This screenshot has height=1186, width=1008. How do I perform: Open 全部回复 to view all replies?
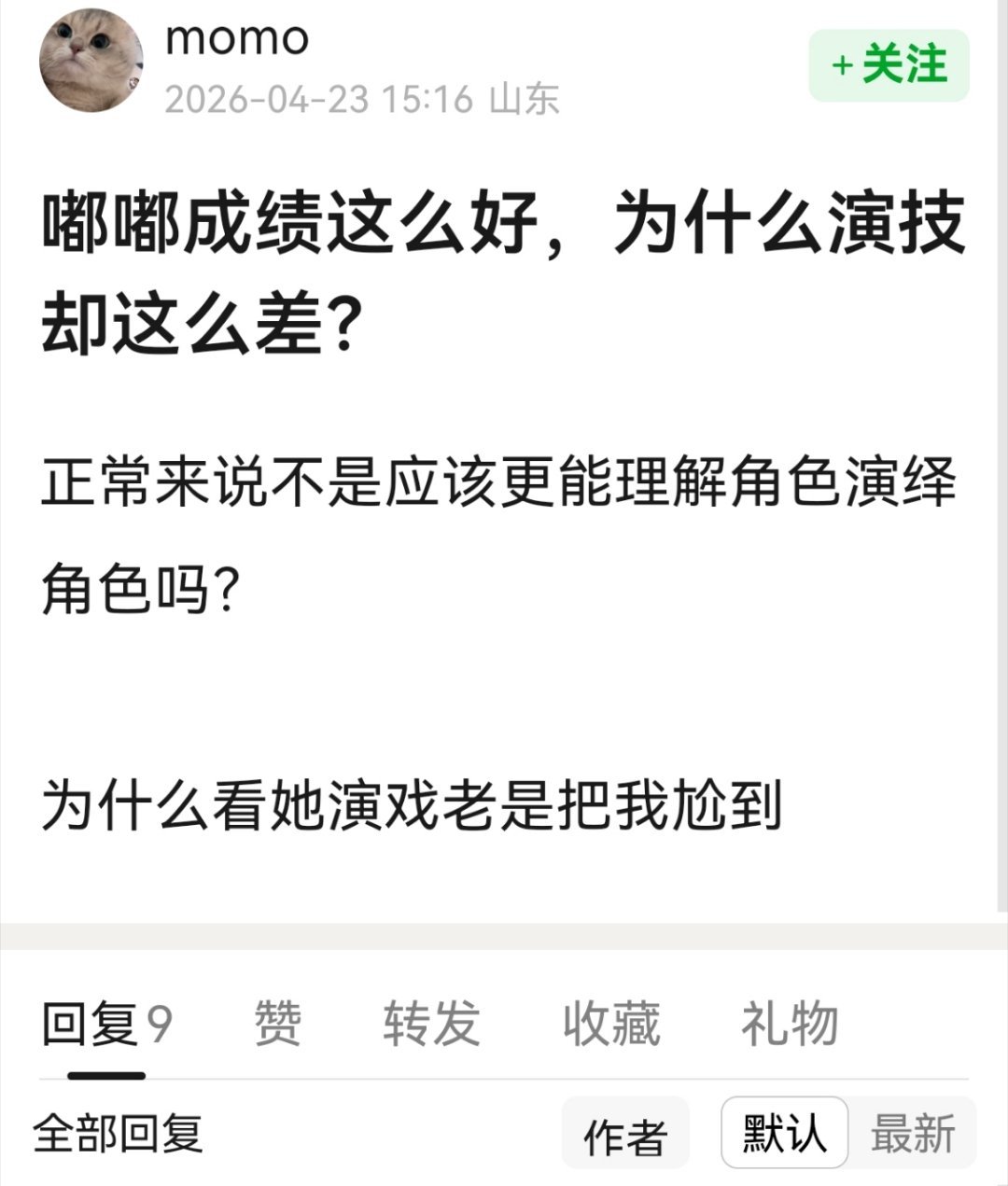[x=118, y=1135]
